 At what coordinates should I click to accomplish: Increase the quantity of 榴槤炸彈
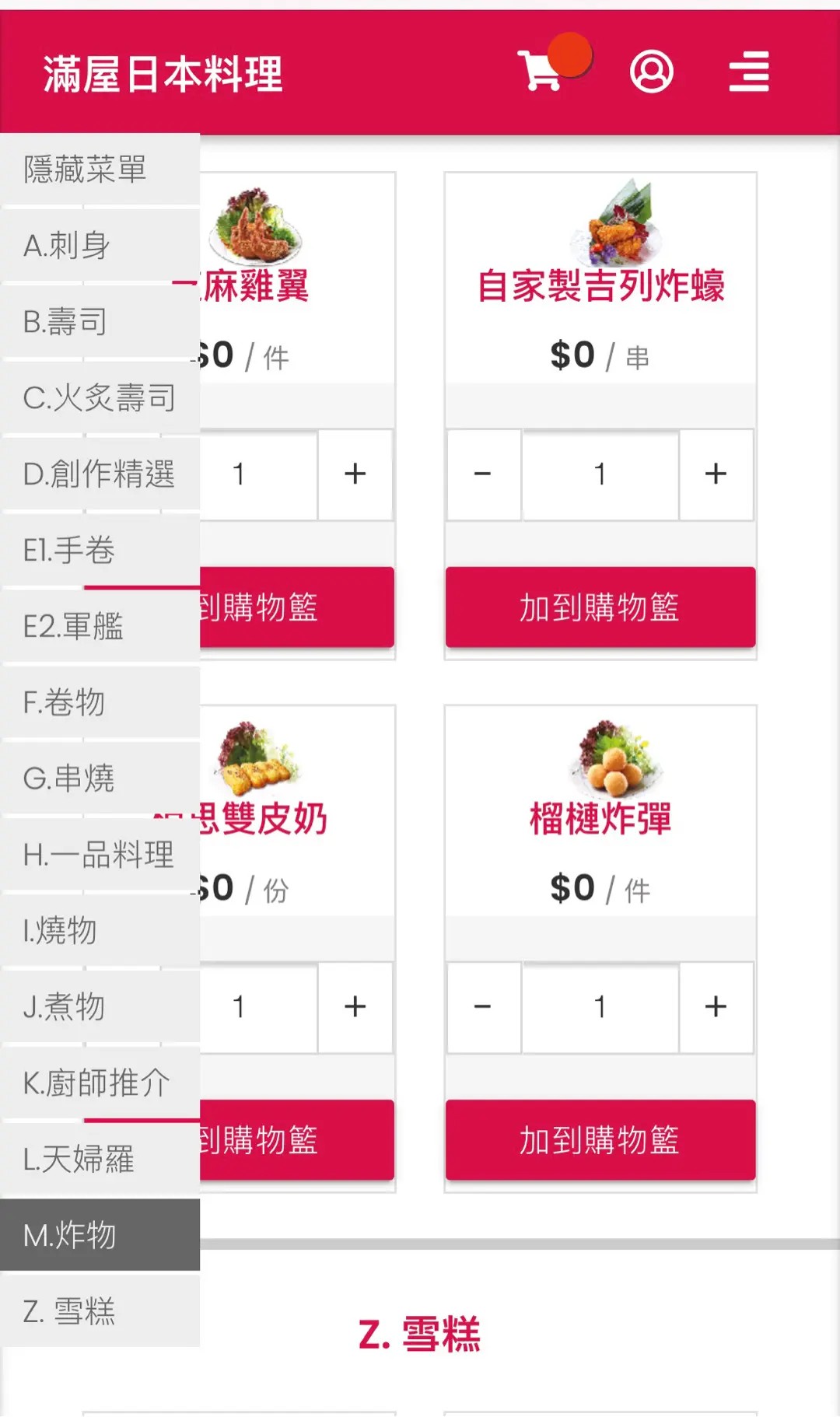(716, 1006)
